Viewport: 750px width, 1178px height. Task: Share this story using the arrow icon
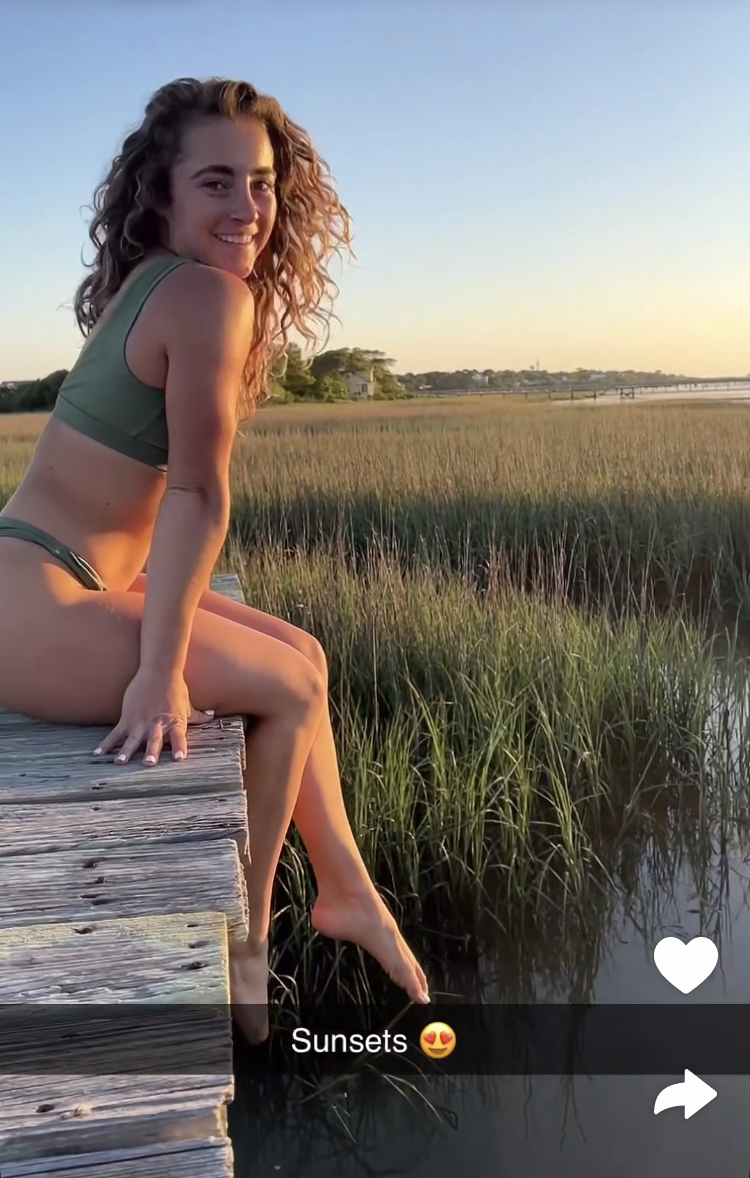pos(686,1094)
